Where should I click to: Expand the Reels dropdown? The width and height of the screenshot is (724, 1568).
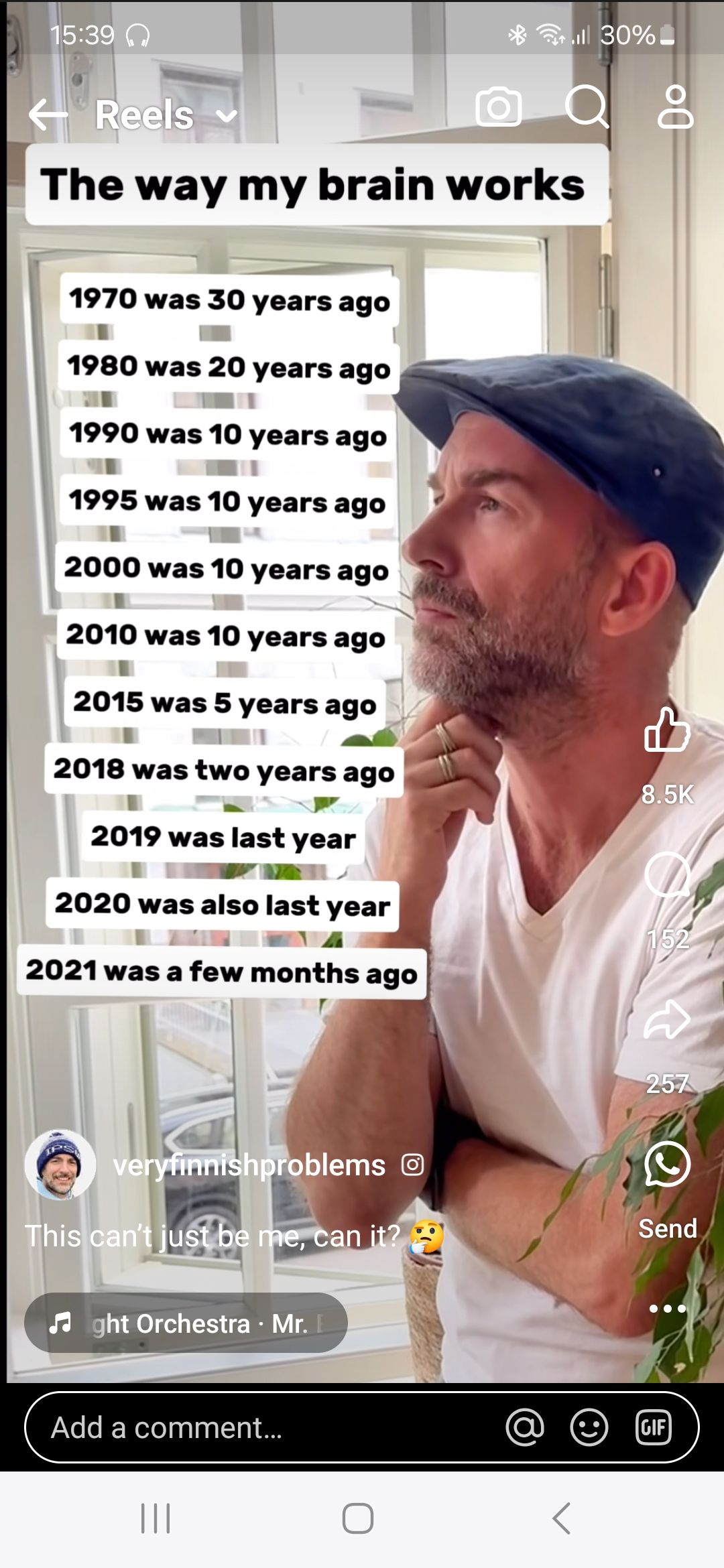pos(227,117)
